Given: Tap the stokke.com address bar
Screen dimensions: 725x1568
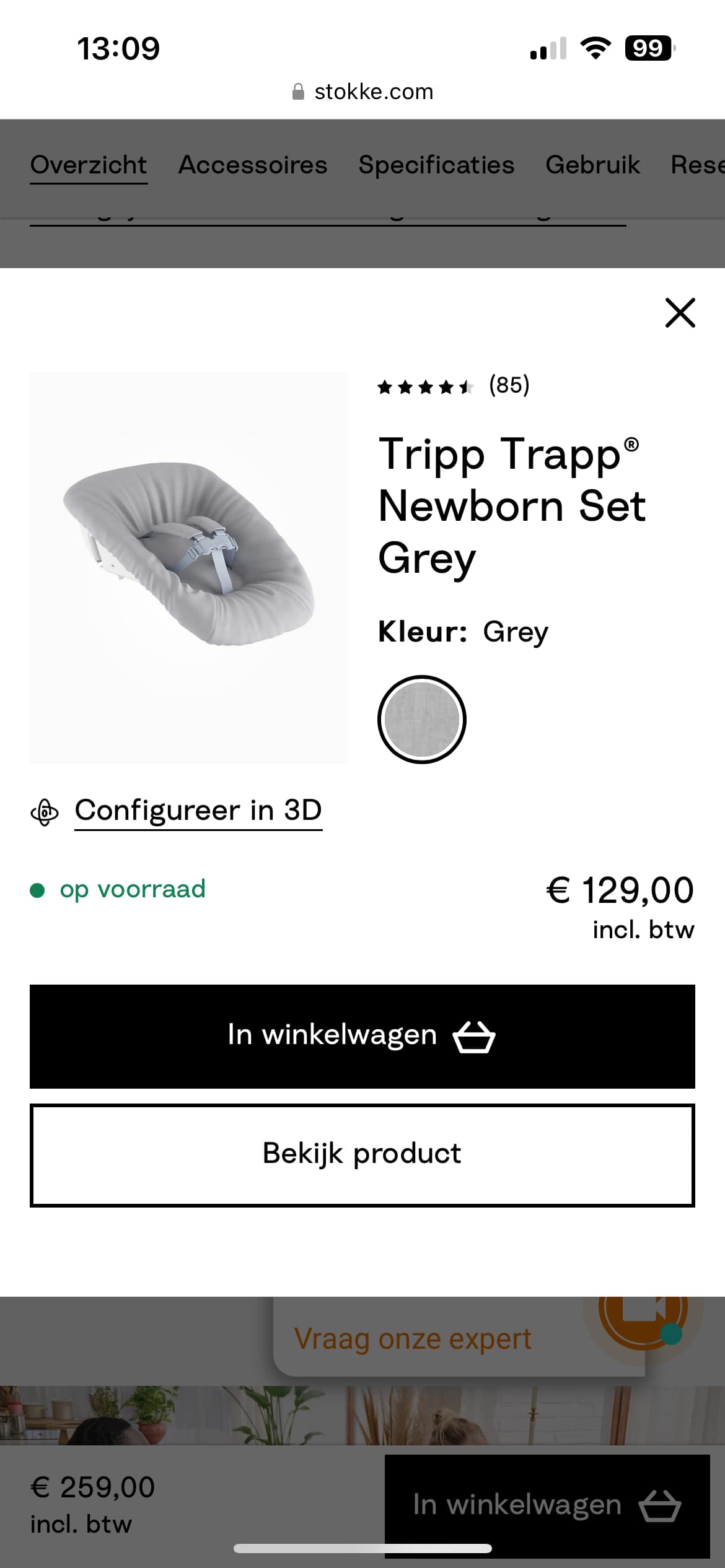Looking at the screenshot, I should (362, 92).
